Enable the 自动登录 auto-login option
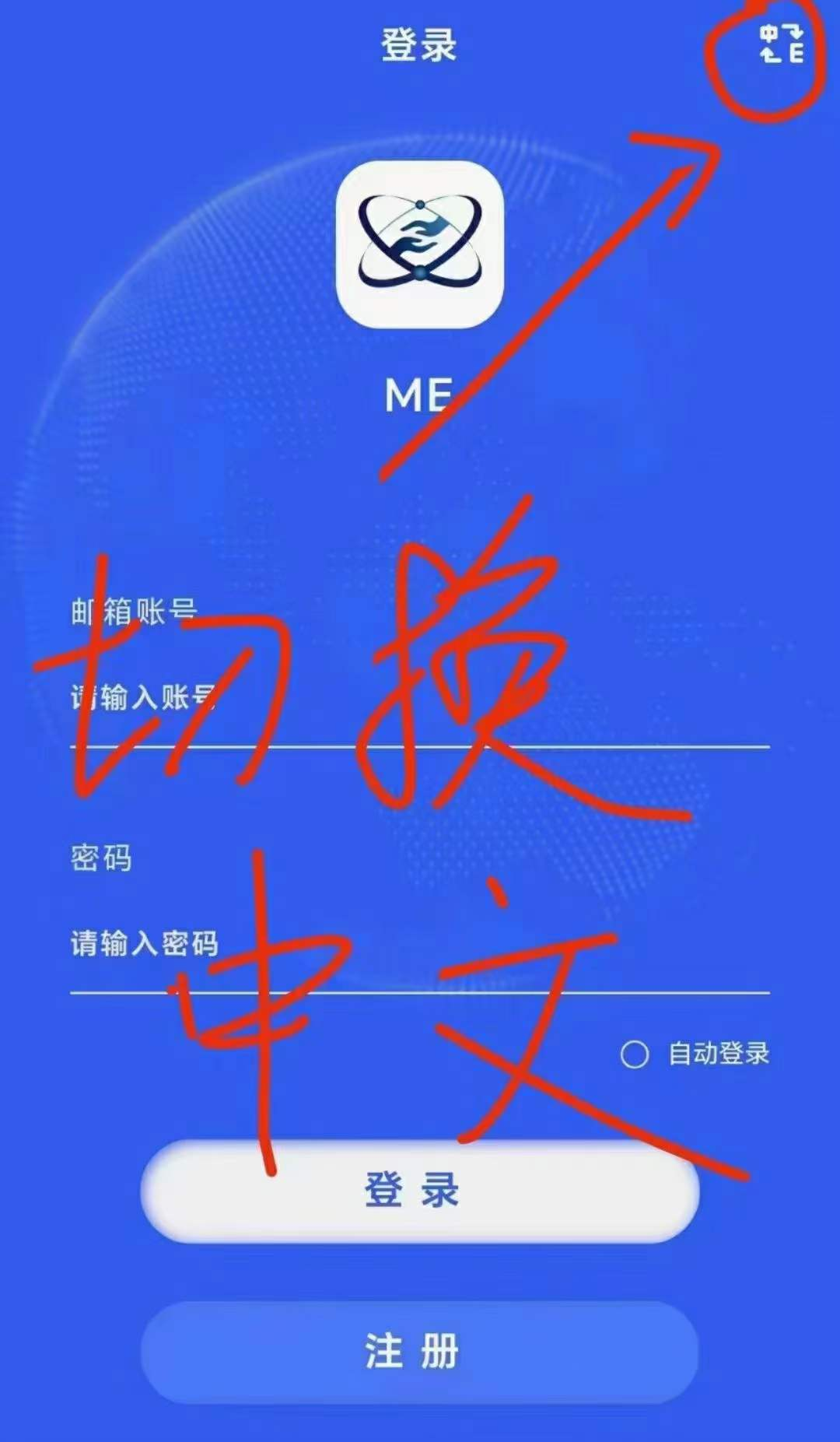 tap(635, 1054)
